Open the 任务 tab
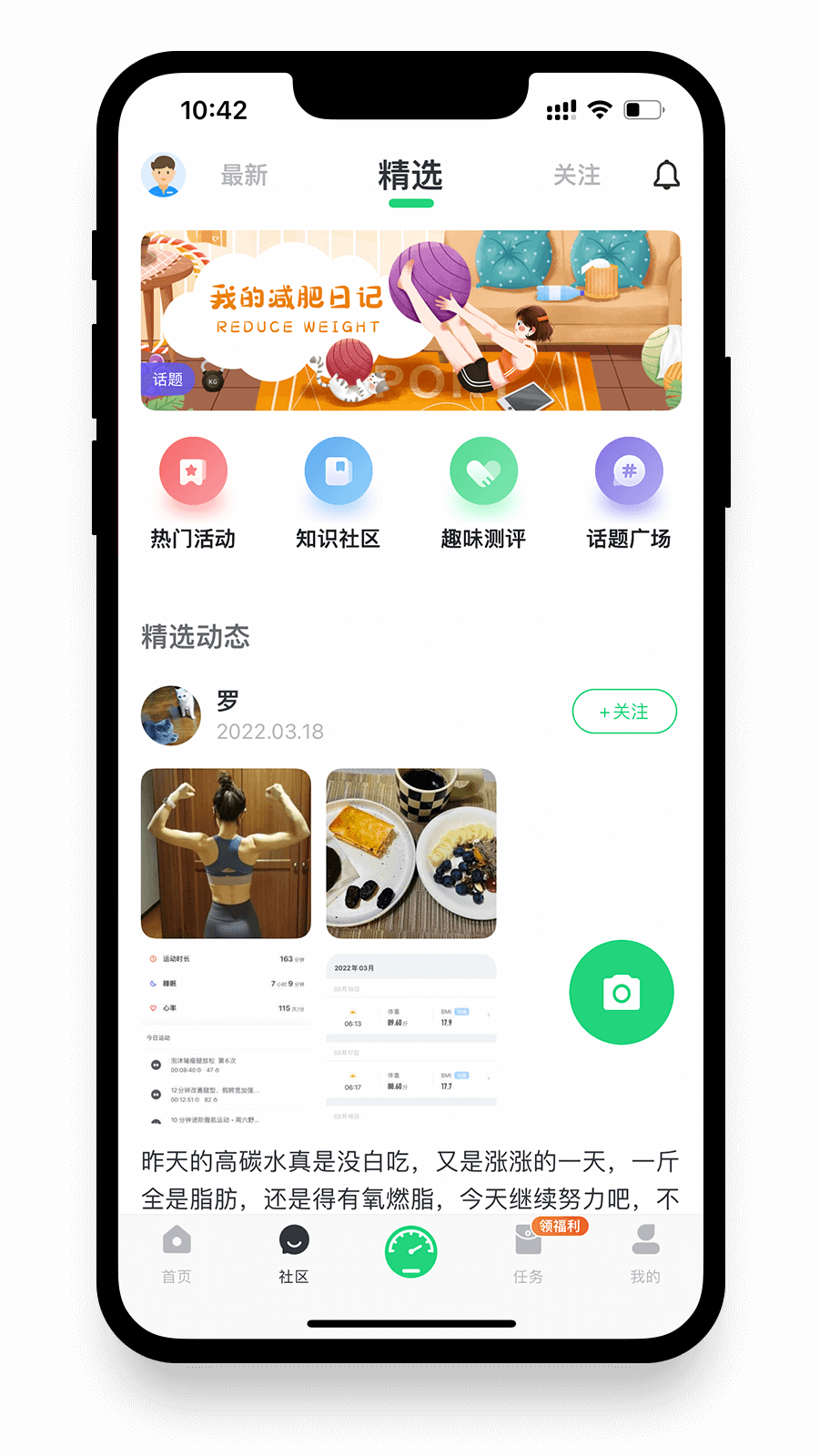 click(528, 1254)
